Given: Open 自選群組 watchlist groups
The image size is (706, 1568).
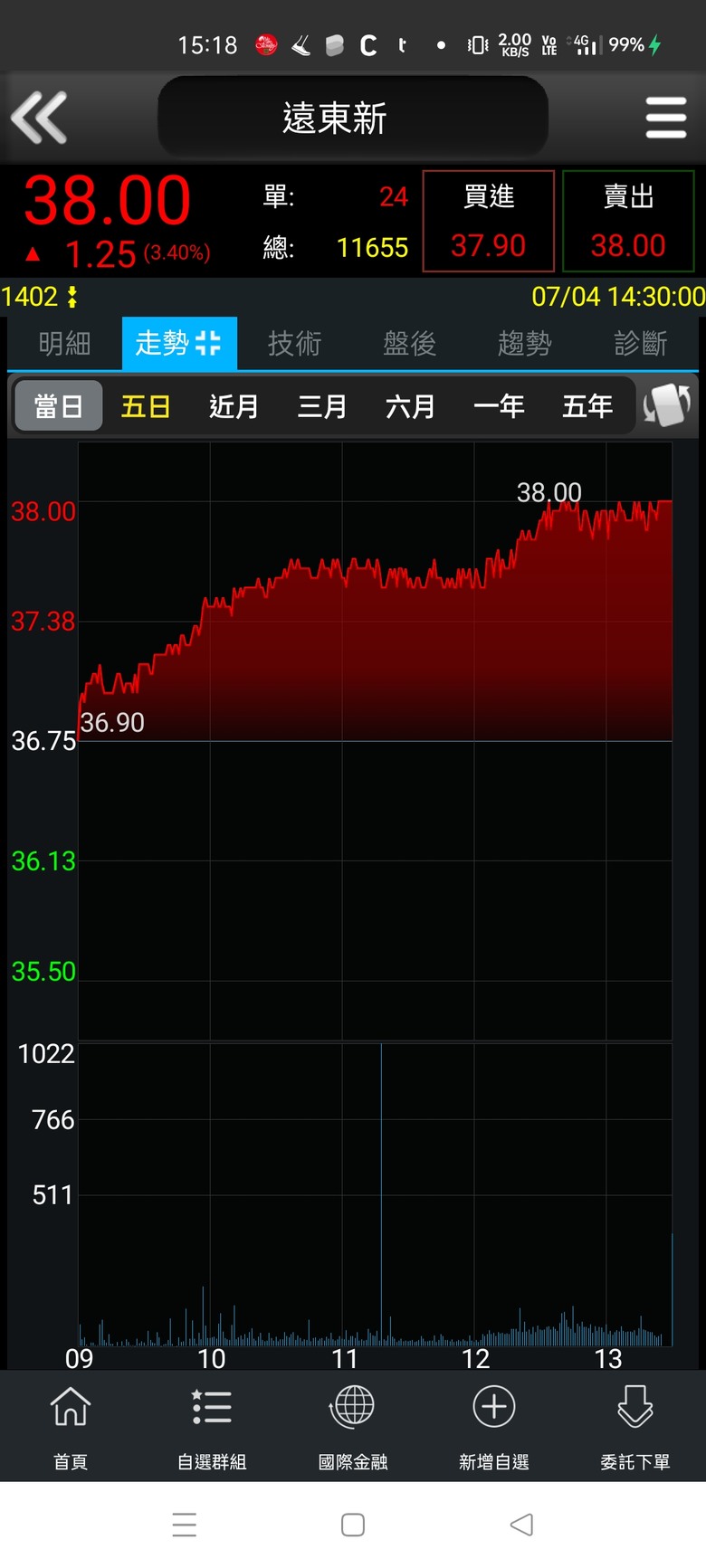Looking at the screenshot, I should [212, 1426].
